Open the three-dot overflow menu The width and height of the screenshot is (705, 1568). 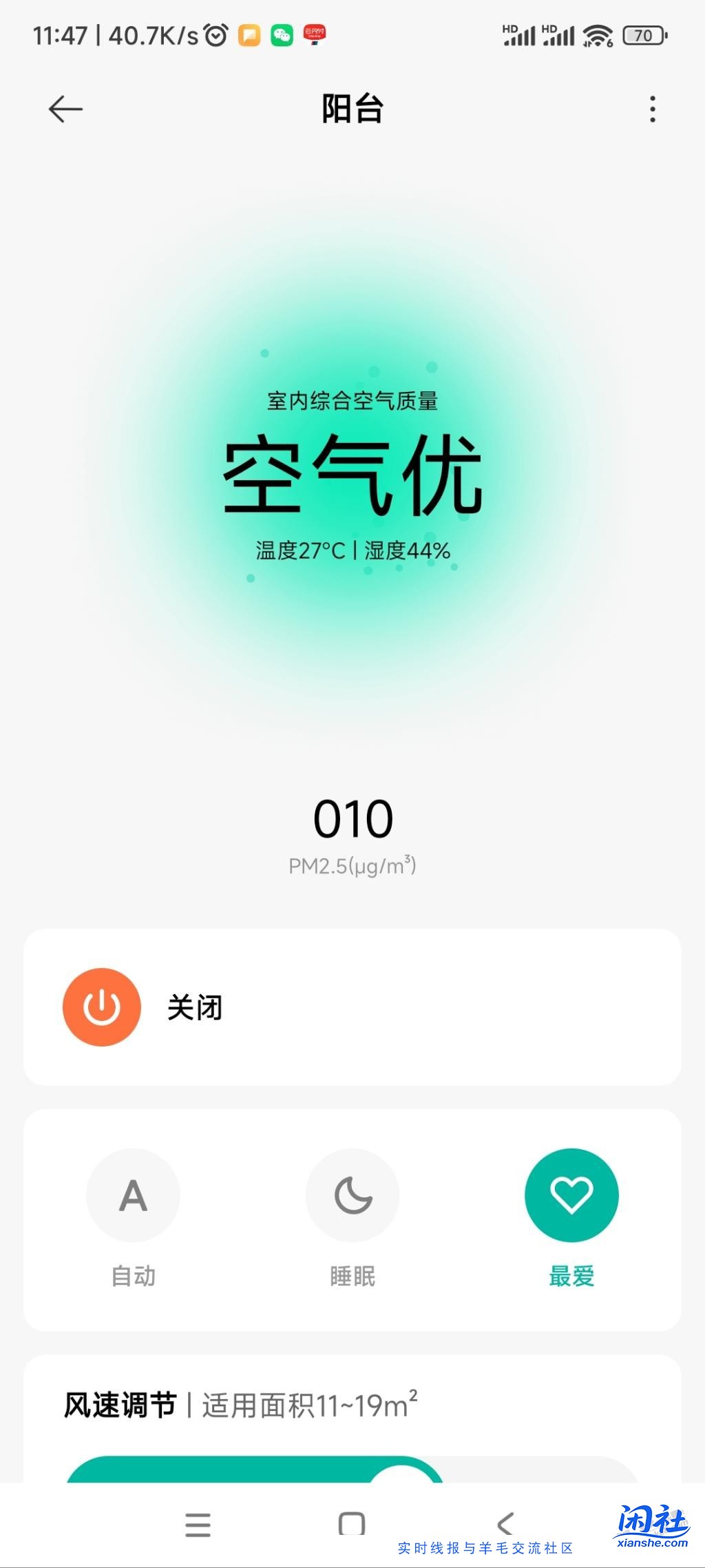(651, 109)
